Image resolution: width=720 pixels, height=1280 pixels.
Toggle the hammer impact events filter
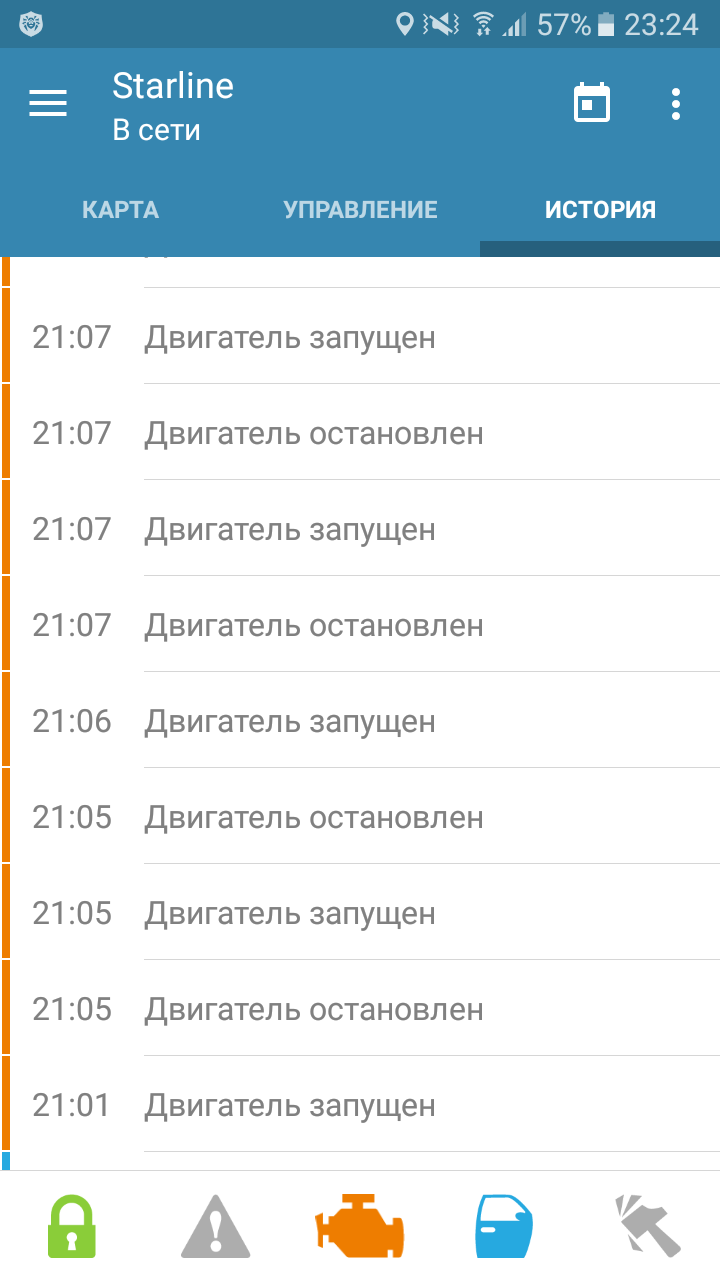(648, 1225)
